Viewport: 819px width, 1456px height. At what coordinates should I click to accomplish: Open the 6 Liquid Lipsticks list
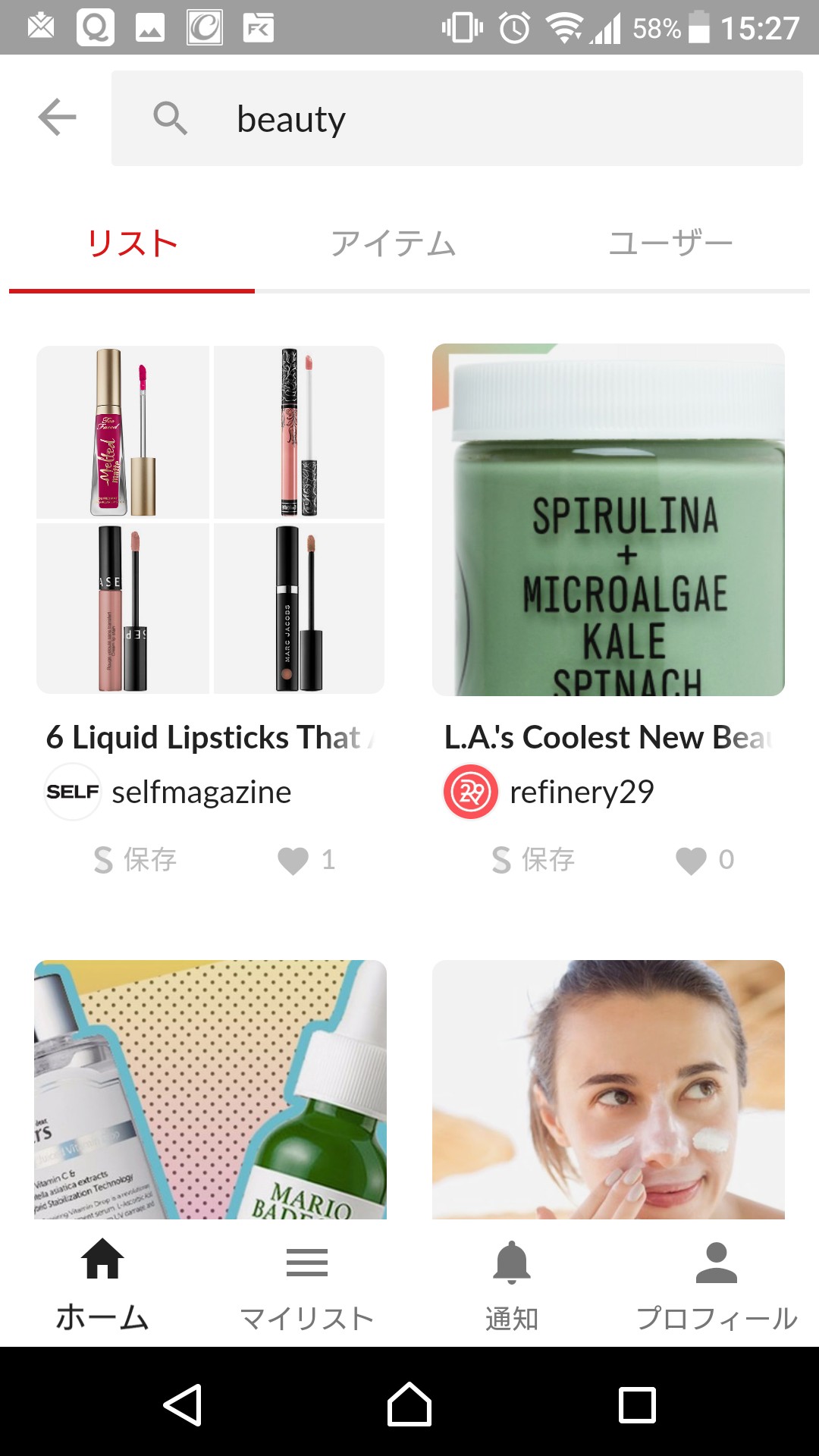pyautogui.click(x=210, y=519)
